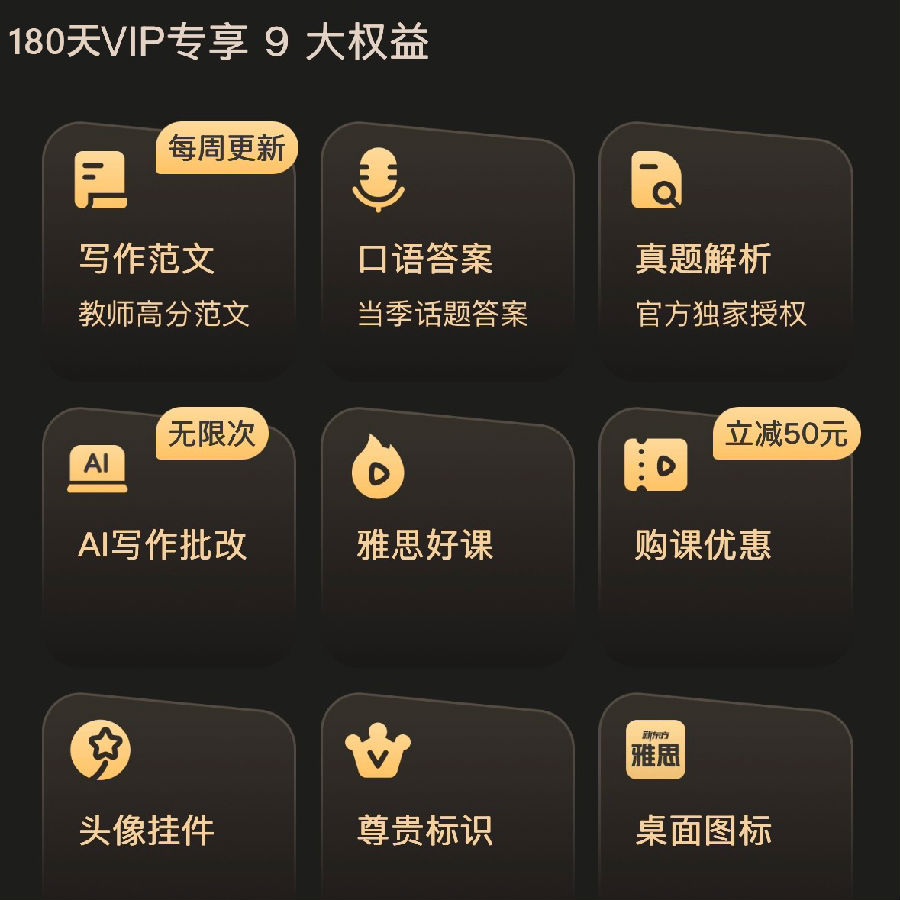Open the 写作范文 benefit card

click(168, 255)
